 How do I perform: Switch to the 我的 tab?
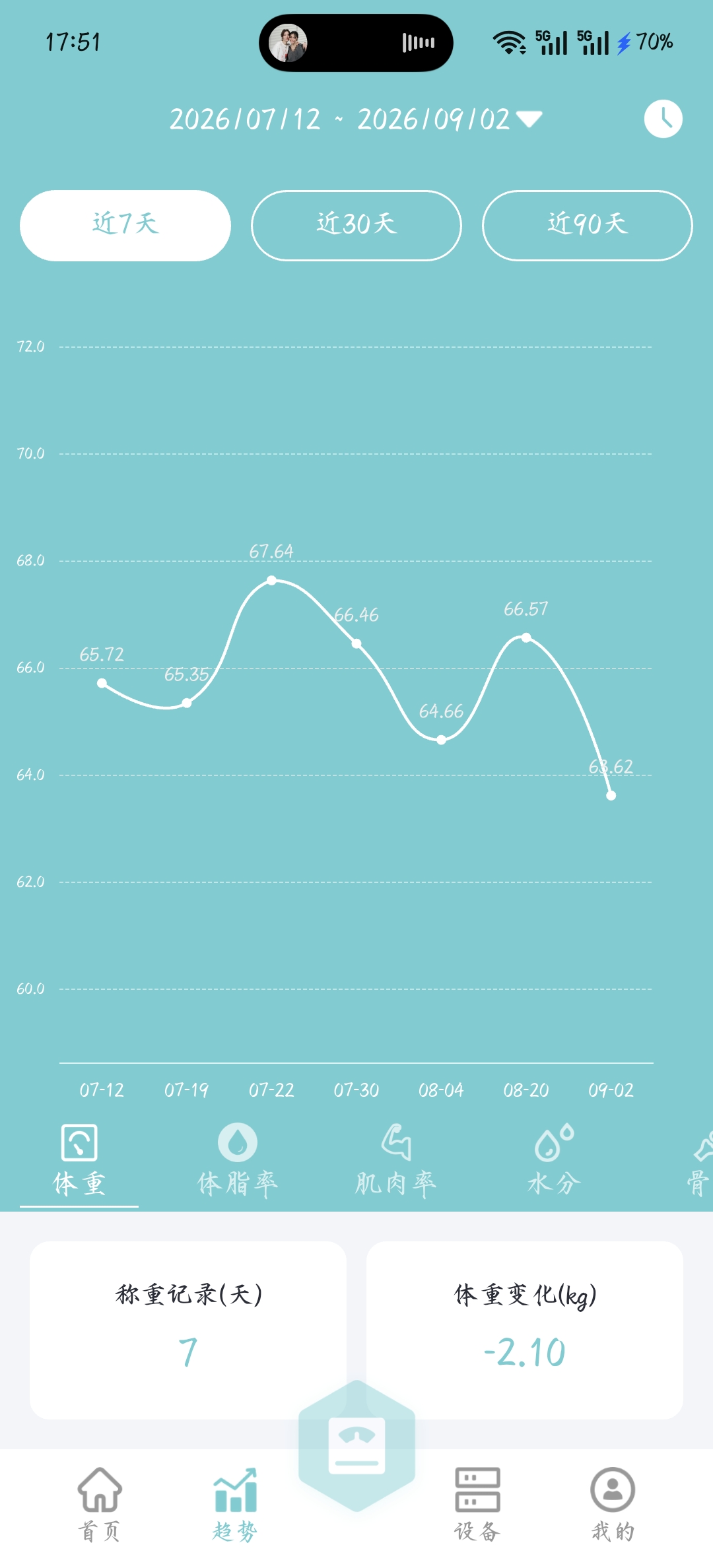(613, 1505)
